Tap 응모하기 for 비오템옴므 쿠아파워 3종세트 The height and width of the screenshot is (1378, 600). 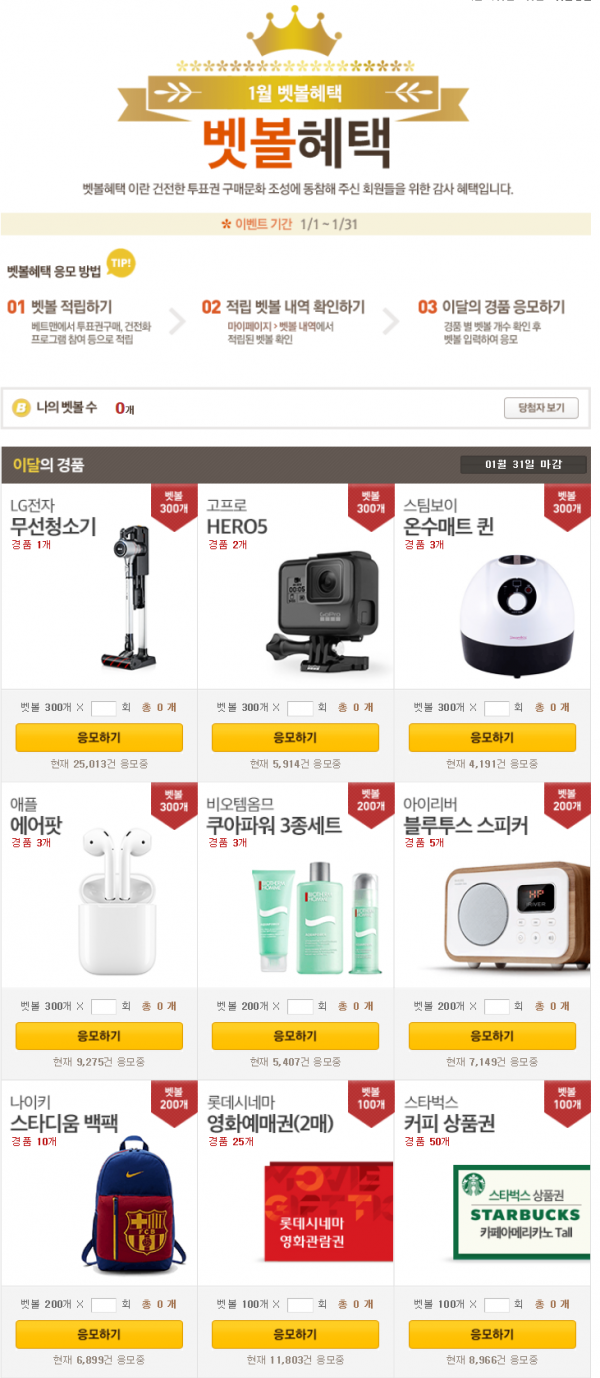coord(295,1036)
